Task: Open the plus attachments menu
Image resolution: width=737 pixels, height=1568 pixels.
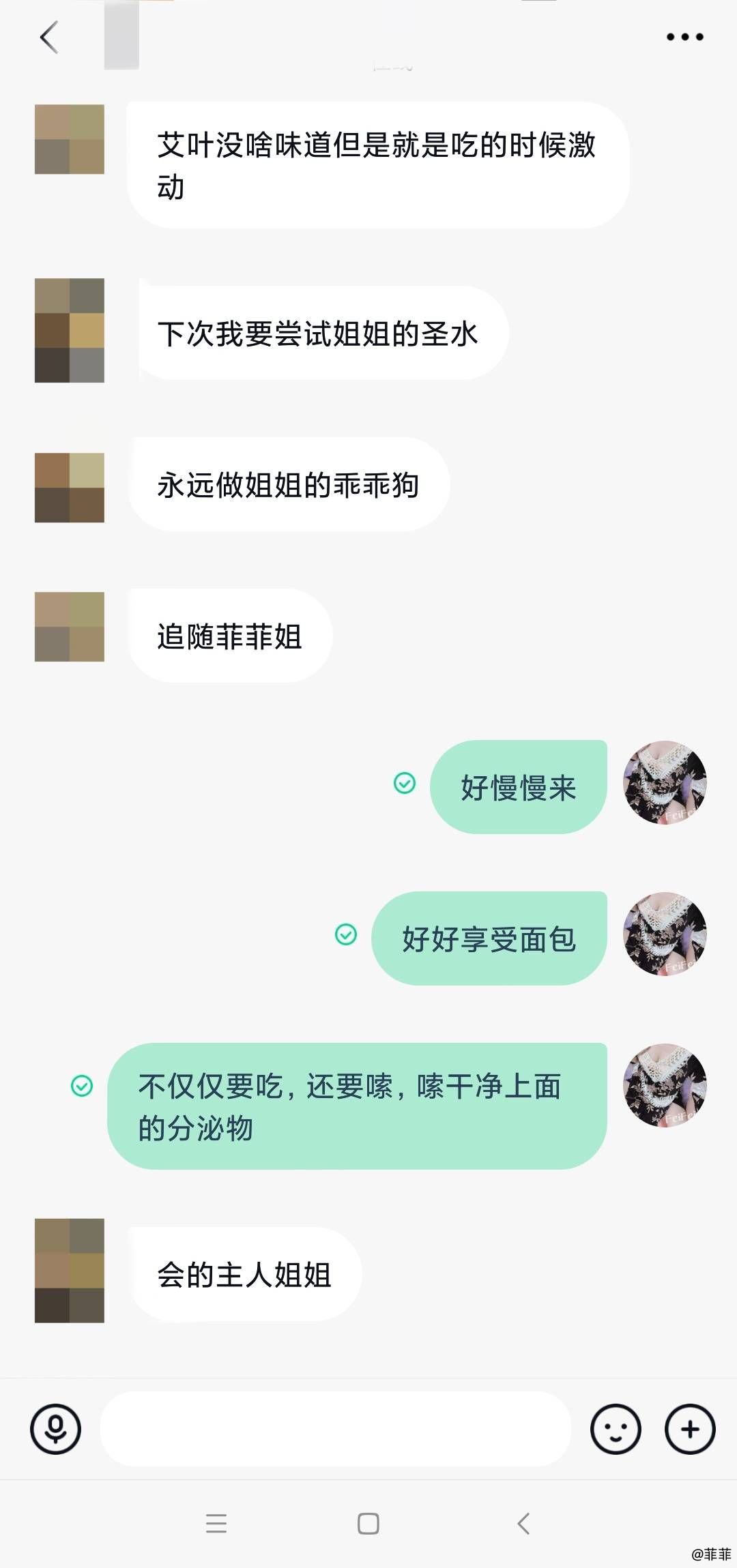Action: pyautogui.click(x=690, y=1429)
